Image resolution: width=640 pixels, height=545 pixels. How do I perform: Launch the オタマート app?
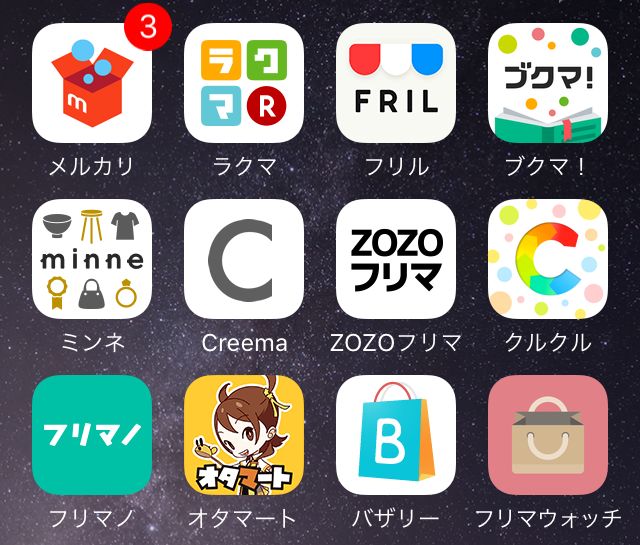click(x=244, y=435)
